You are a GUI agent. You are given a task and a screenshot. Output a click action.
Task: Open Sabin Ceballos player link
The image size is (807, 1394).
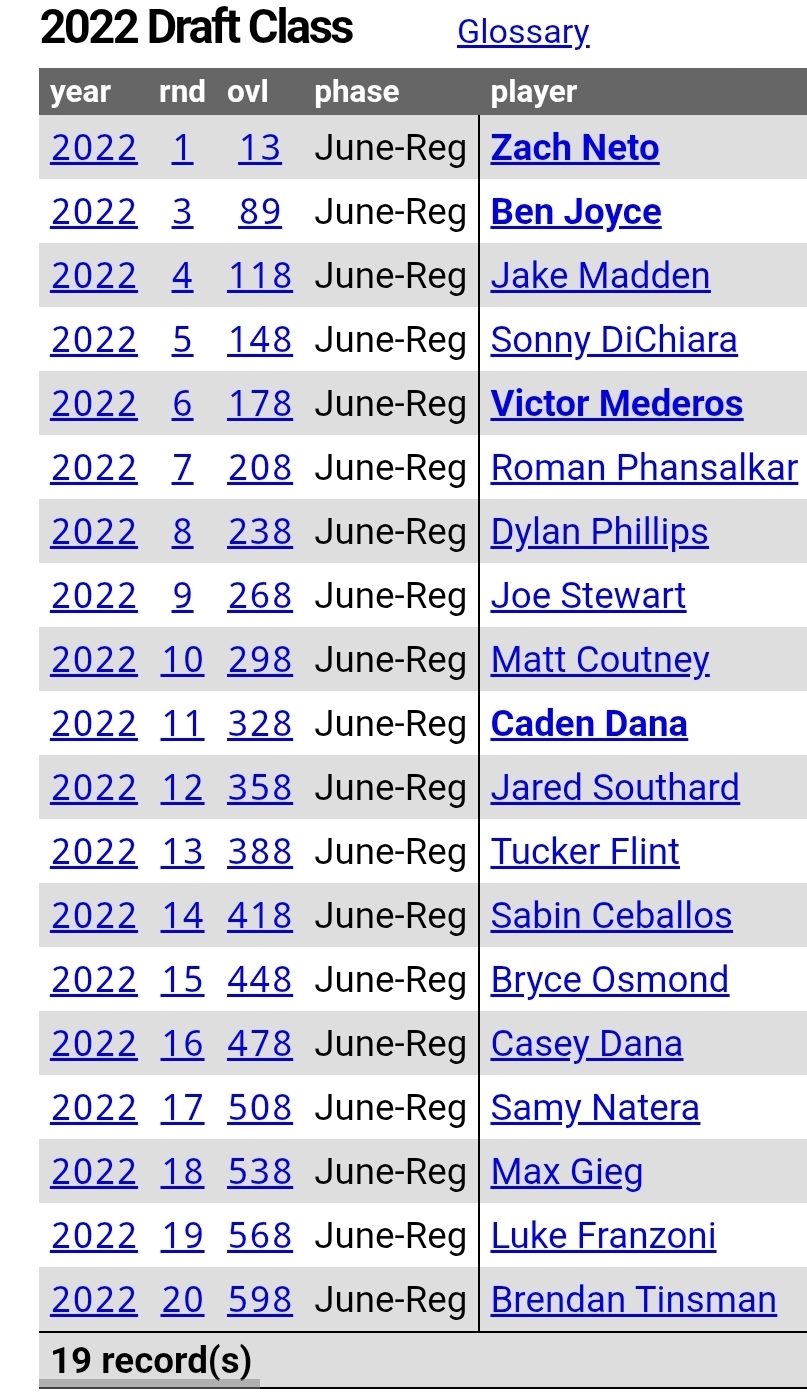pyautogui.click(x=611, y=916)
